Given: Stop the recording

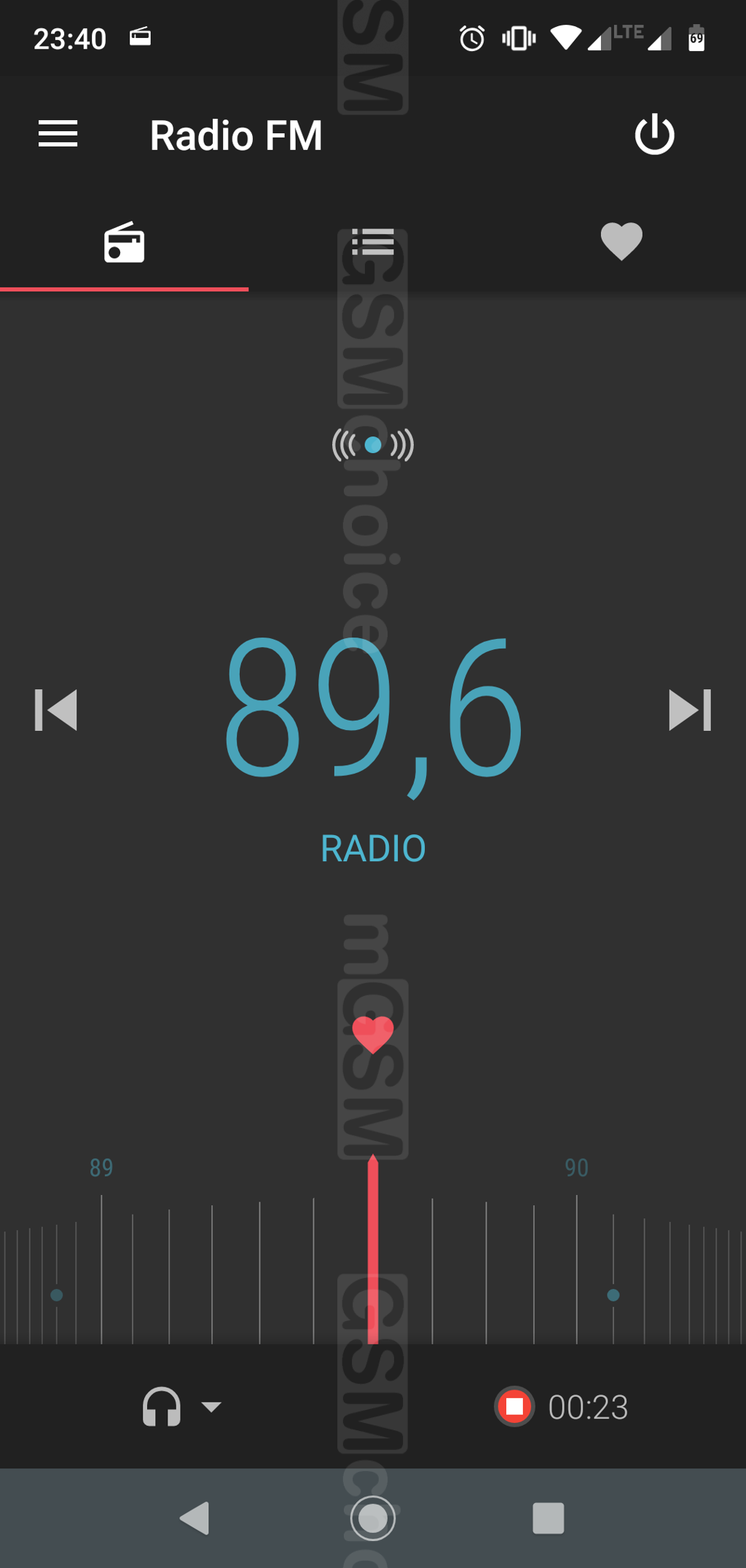Looking at the screenshot, I should tap(514, 1406).
